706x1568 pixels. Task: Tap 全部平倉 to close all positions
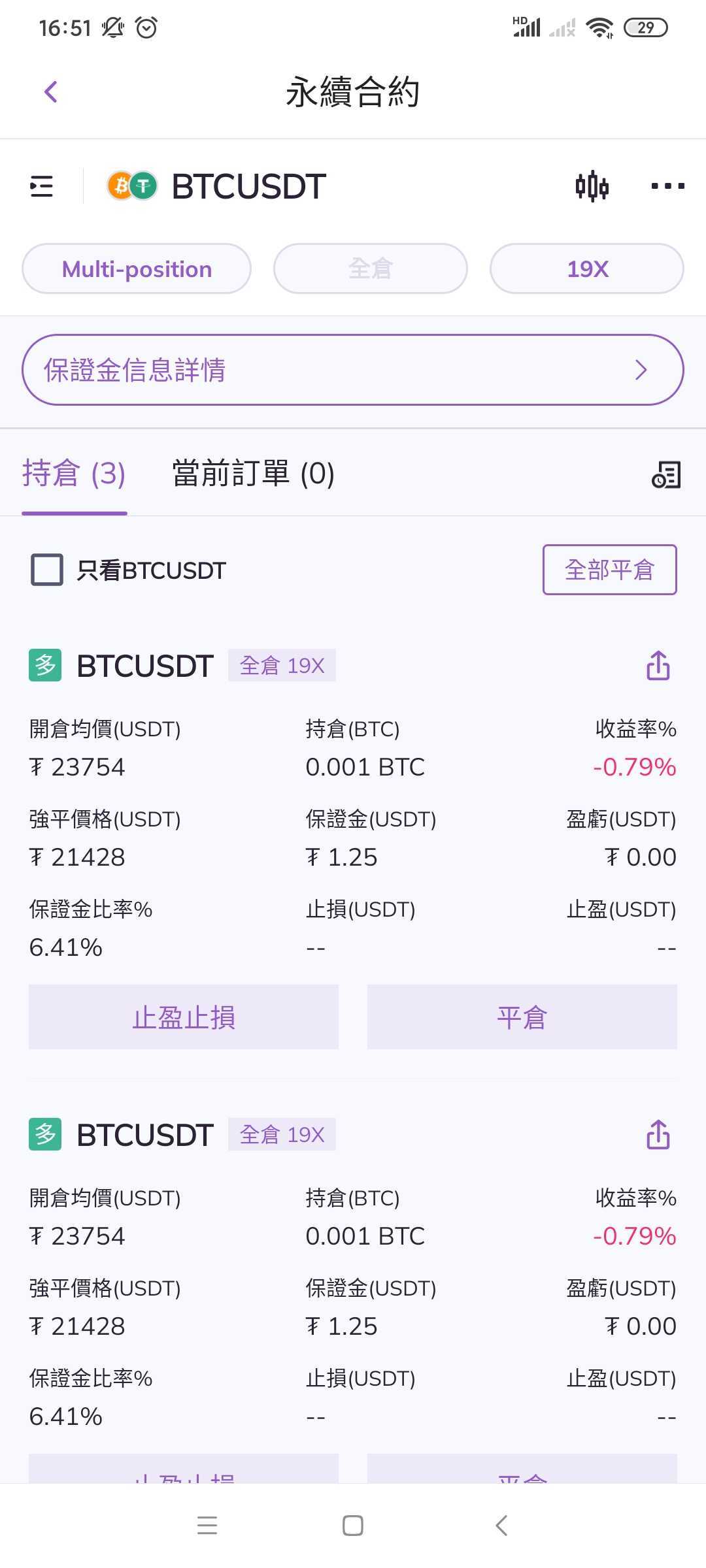click(609, 570)
